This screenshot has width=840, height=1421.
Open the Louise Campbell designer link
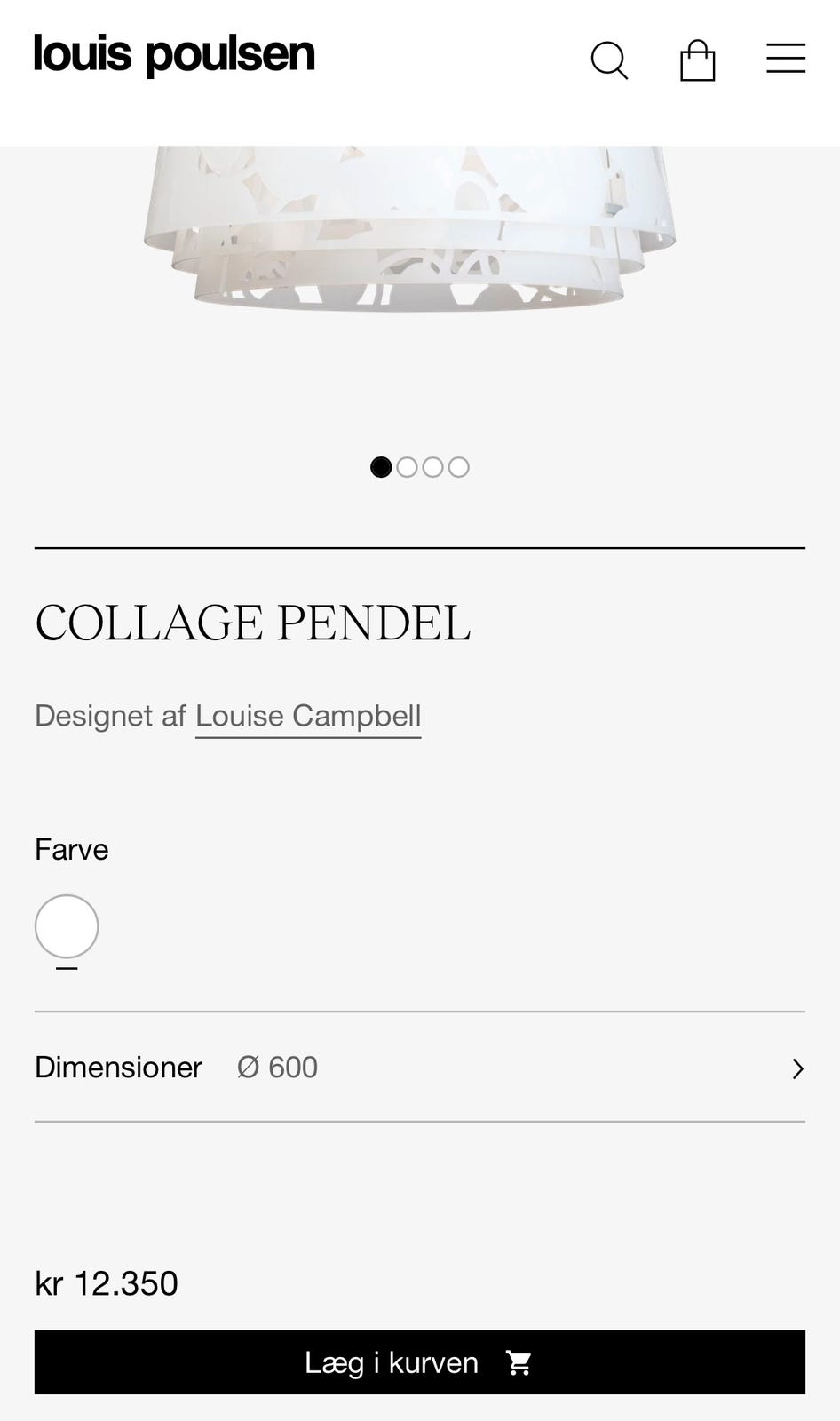point(308,715)
